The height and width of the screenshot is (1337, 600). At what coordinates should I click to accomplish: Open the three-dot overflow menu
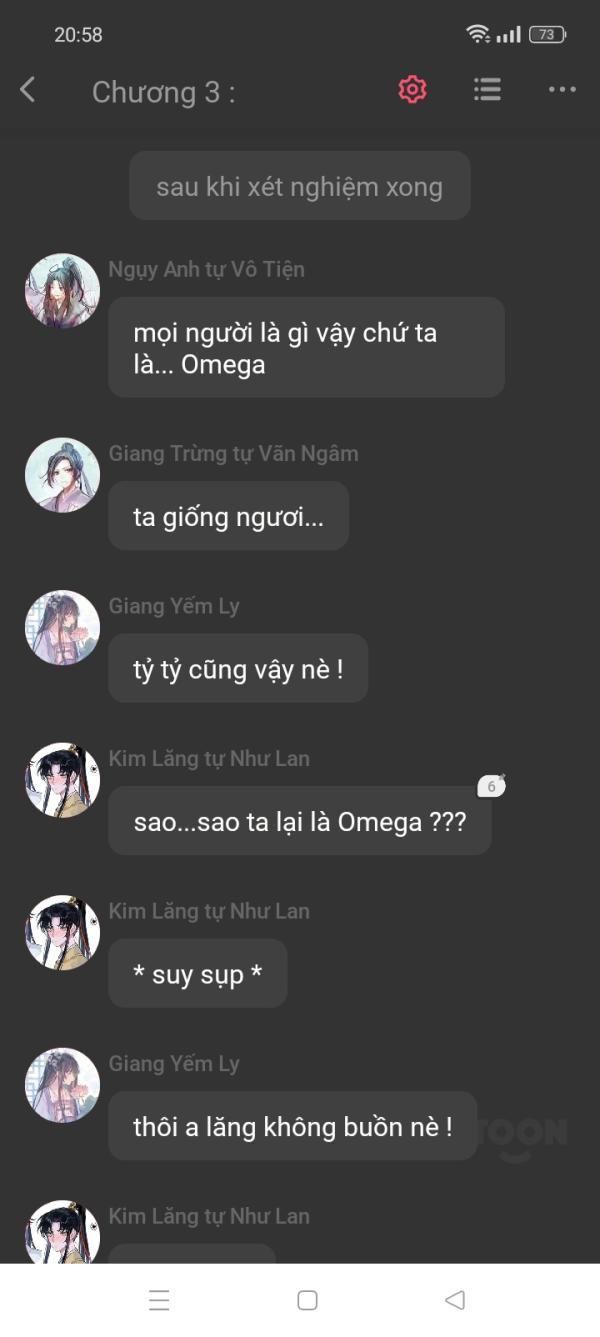[562, 90]
